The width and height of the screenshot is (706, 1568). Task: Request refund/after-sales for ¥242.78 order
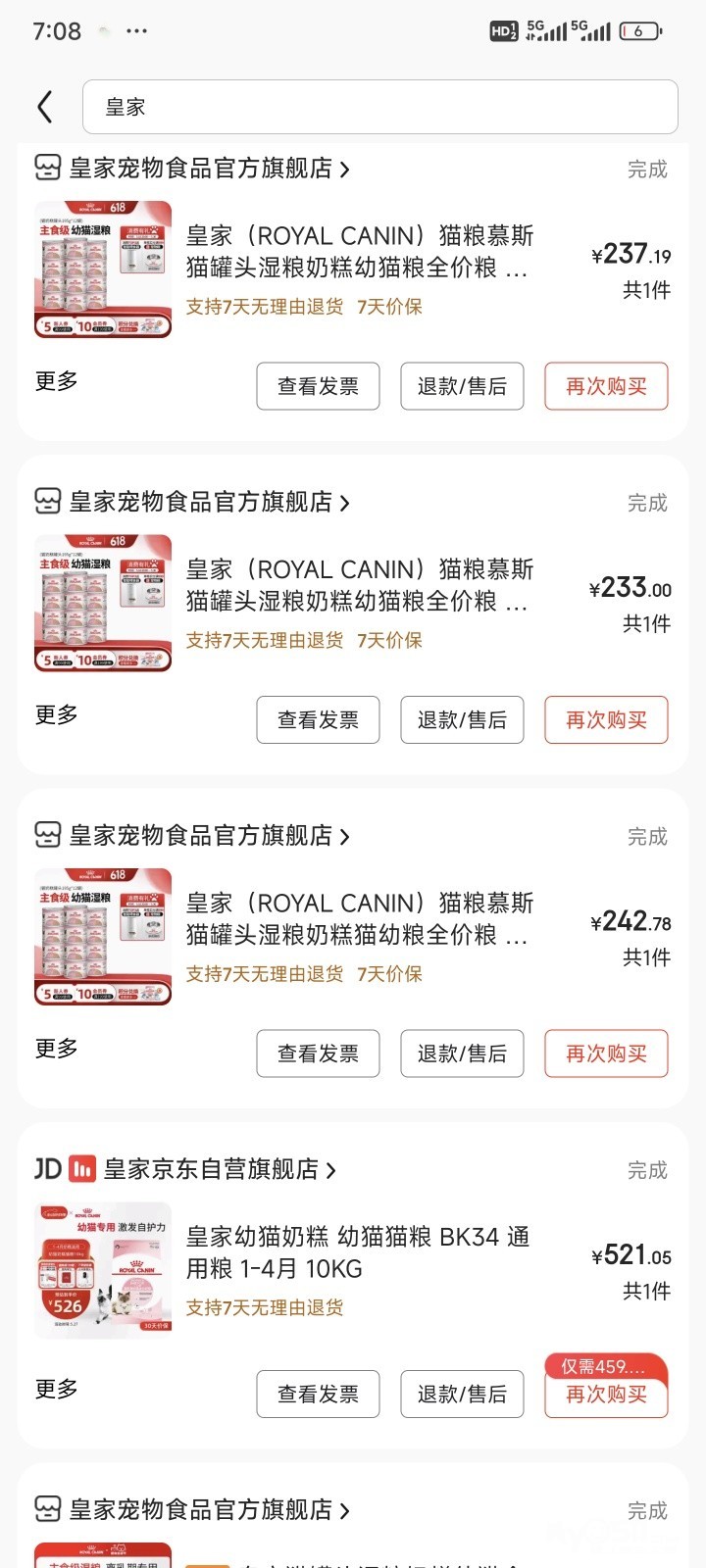[x=462, y=1053]
